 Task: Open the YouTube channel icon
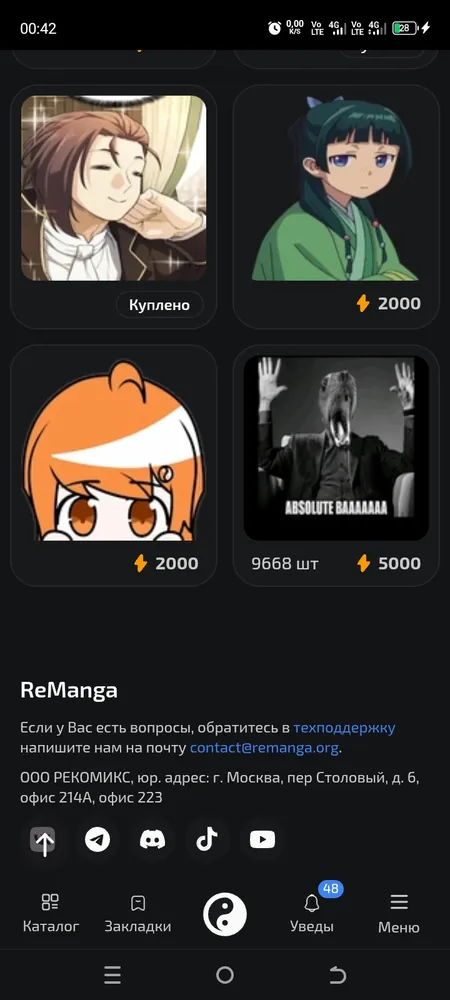click(262, 840)
